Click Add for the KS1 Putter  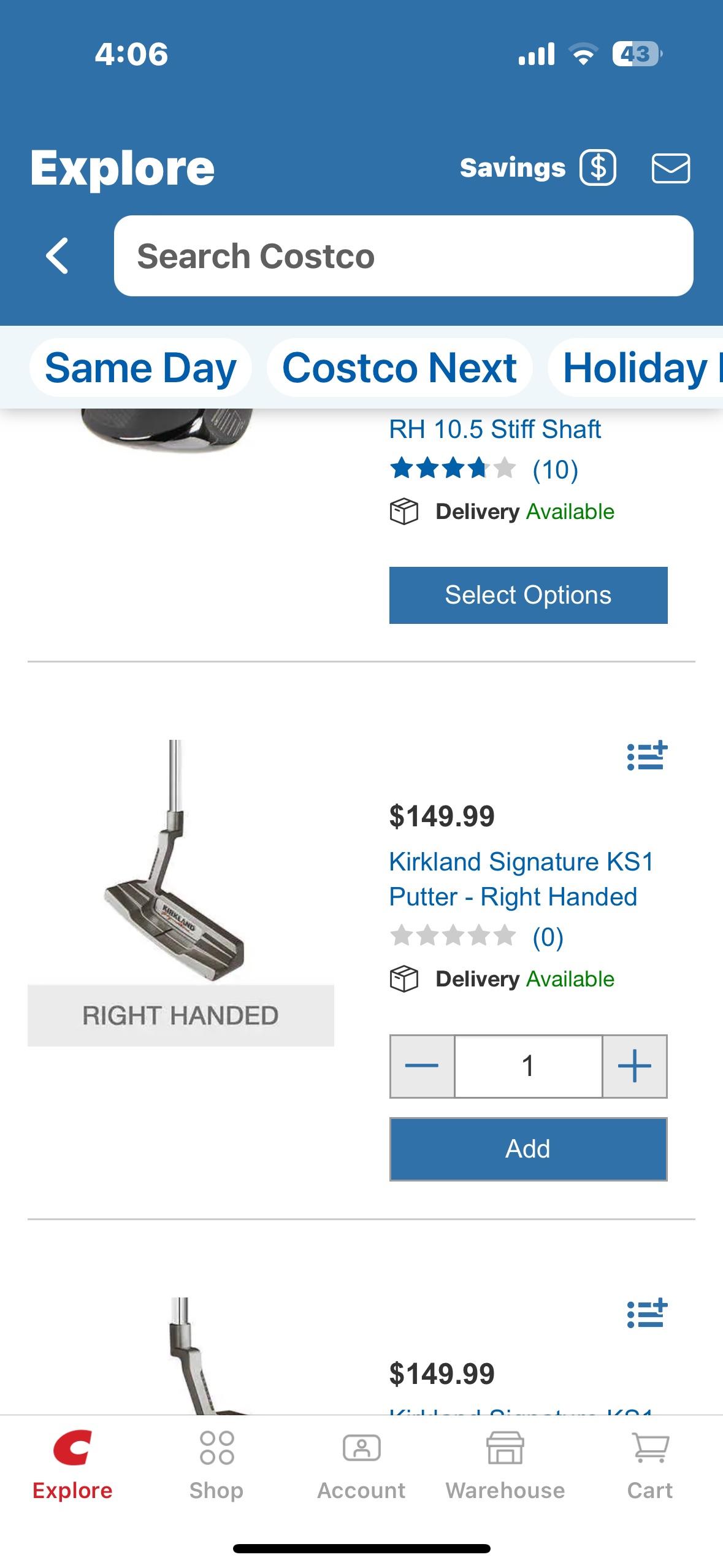[527, 1149]
